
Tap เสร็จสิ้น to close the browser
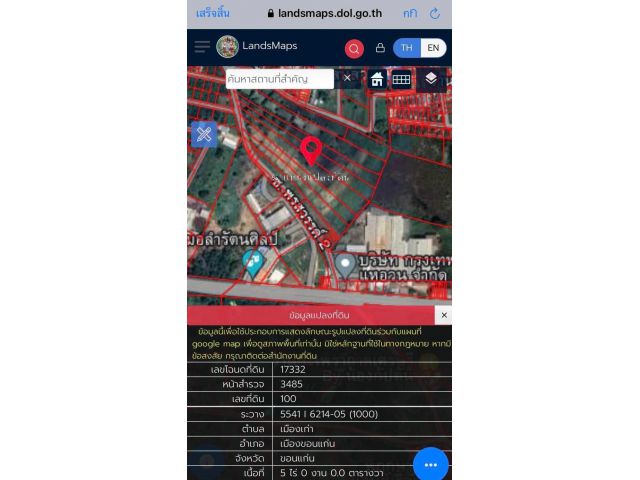213,14
